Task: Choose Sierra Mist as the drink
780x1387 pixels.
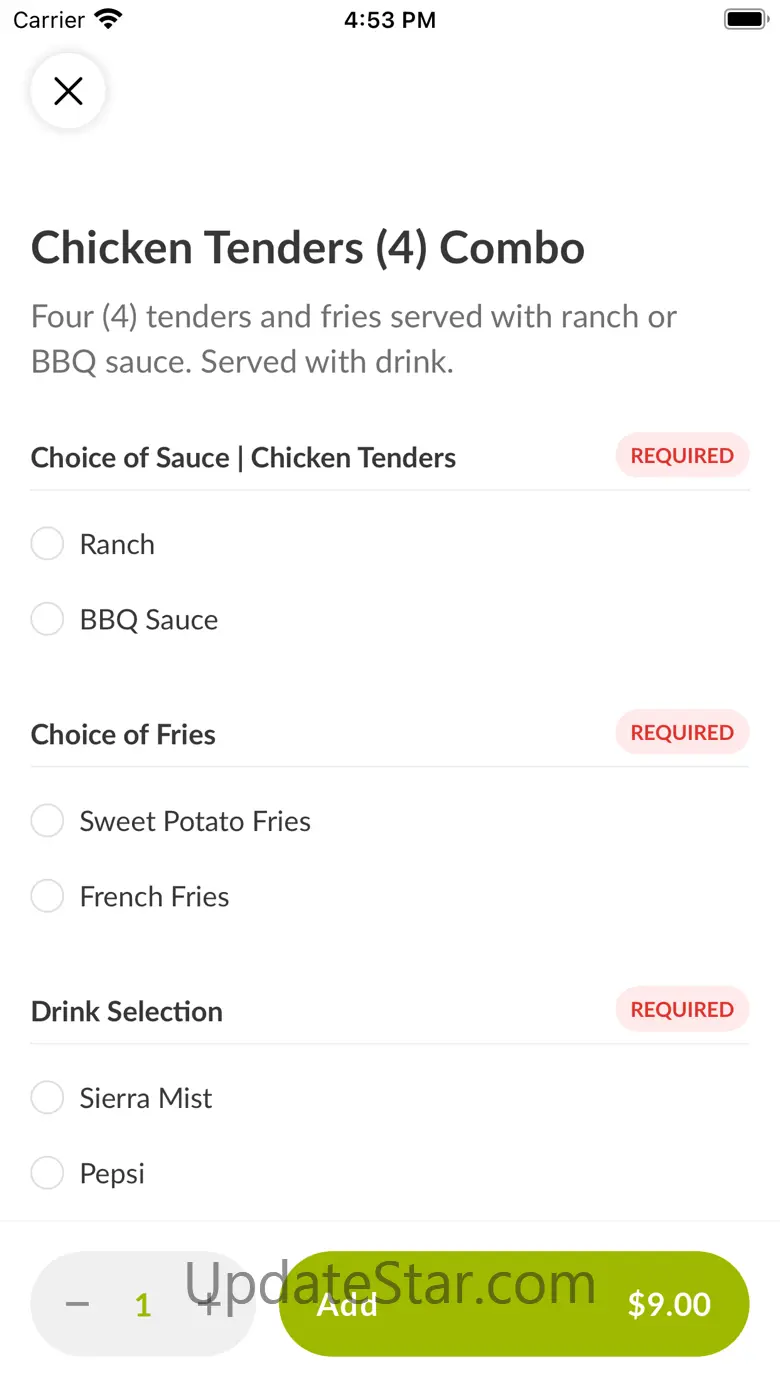Action: (47, 1098)
